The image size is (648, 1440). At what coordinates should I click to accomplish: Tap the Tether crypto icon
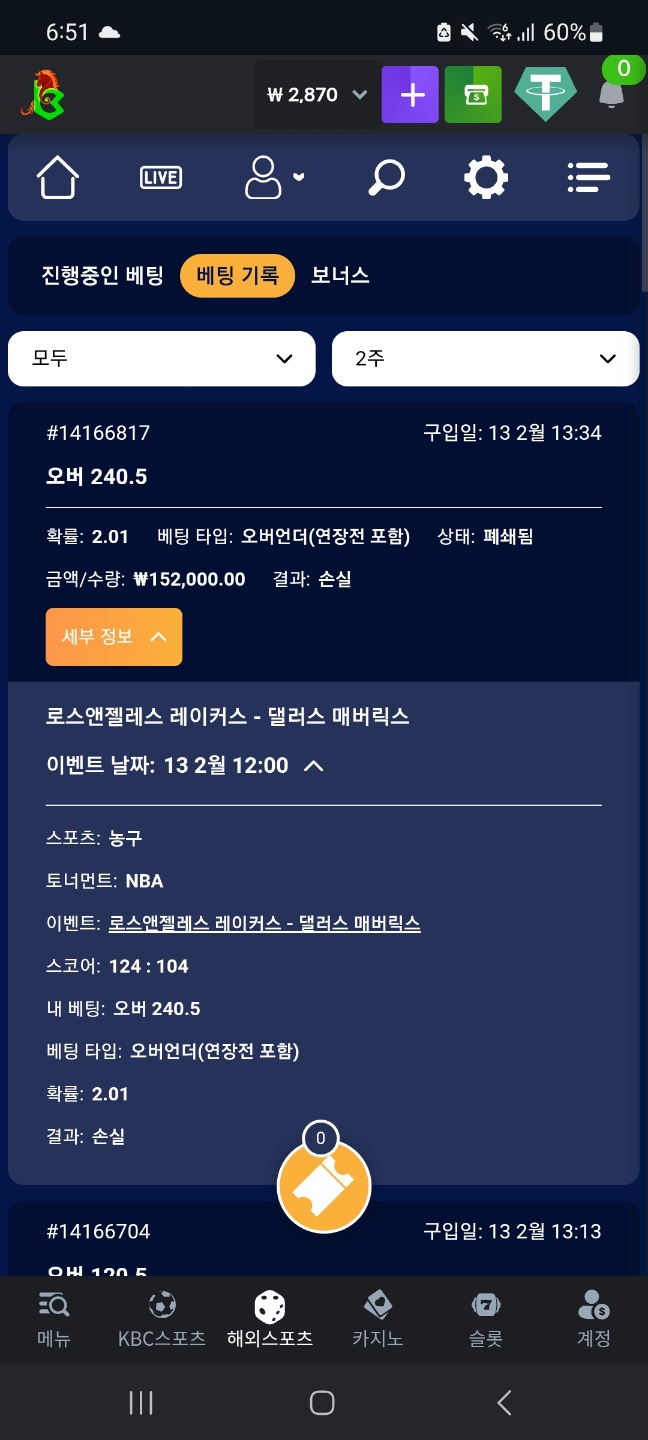coord(545,95)
